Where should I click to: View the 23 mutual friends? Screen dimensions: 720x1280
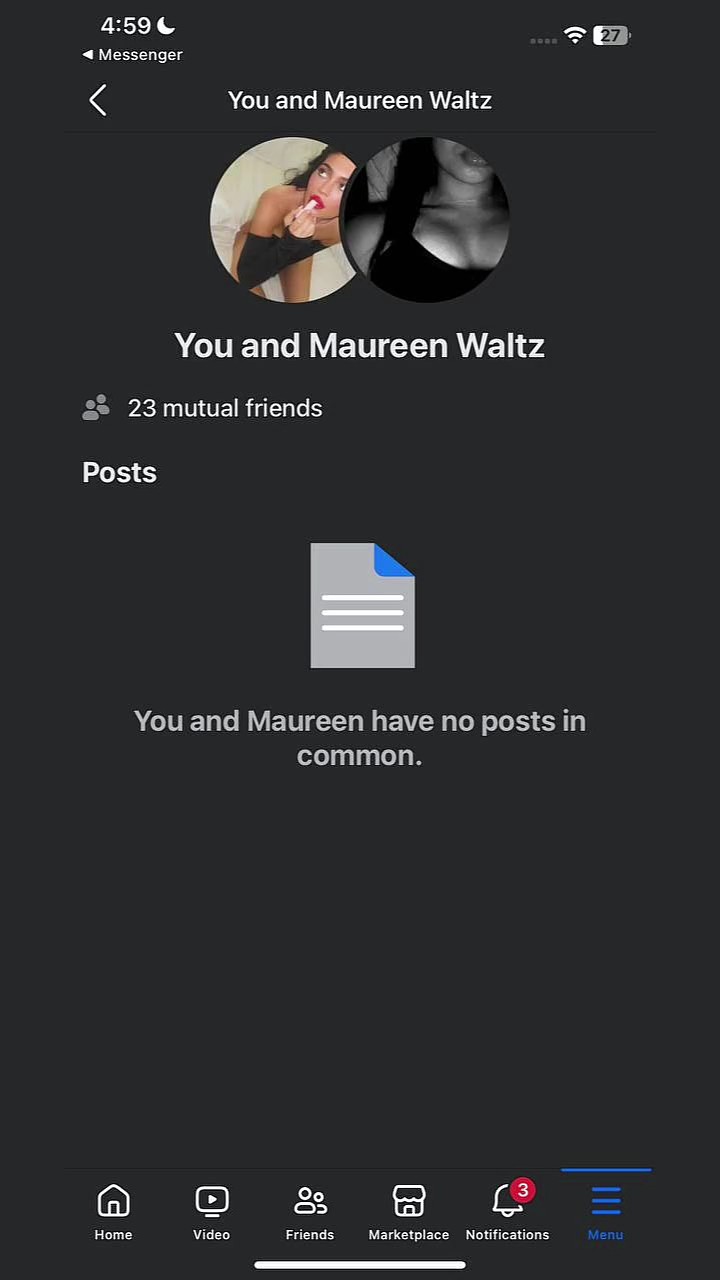tap(202, 408)
